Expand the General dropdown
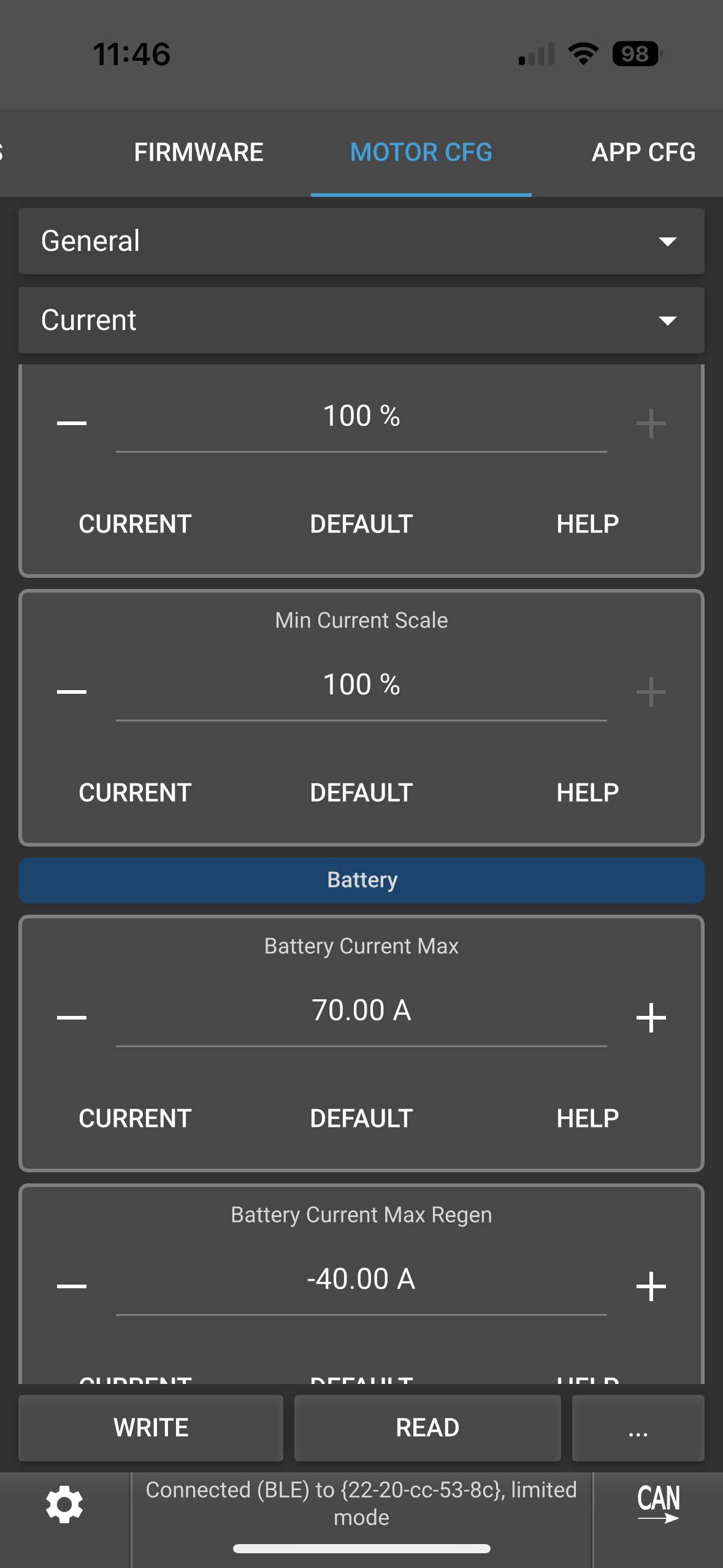This screenshot has width=723, height=1568. pyautogui.click(x=361, y=241)
